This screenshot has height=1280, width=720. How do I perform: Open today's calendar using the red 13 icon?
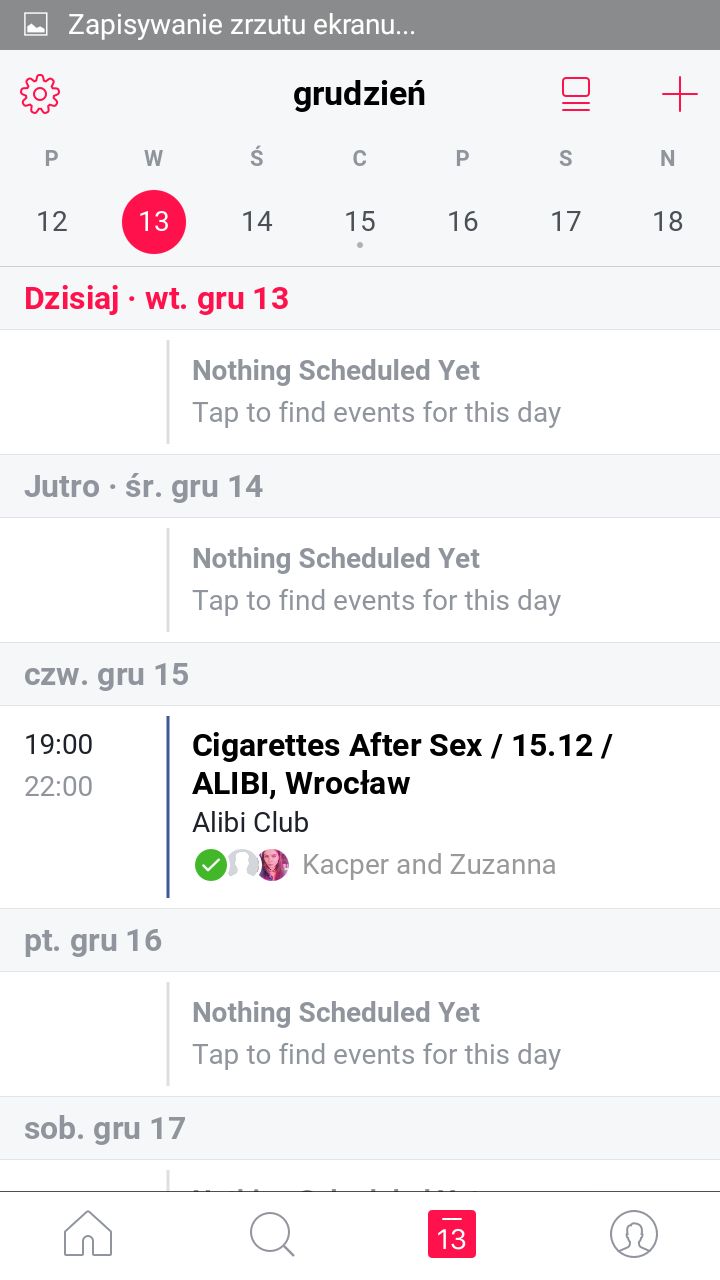453,1235
